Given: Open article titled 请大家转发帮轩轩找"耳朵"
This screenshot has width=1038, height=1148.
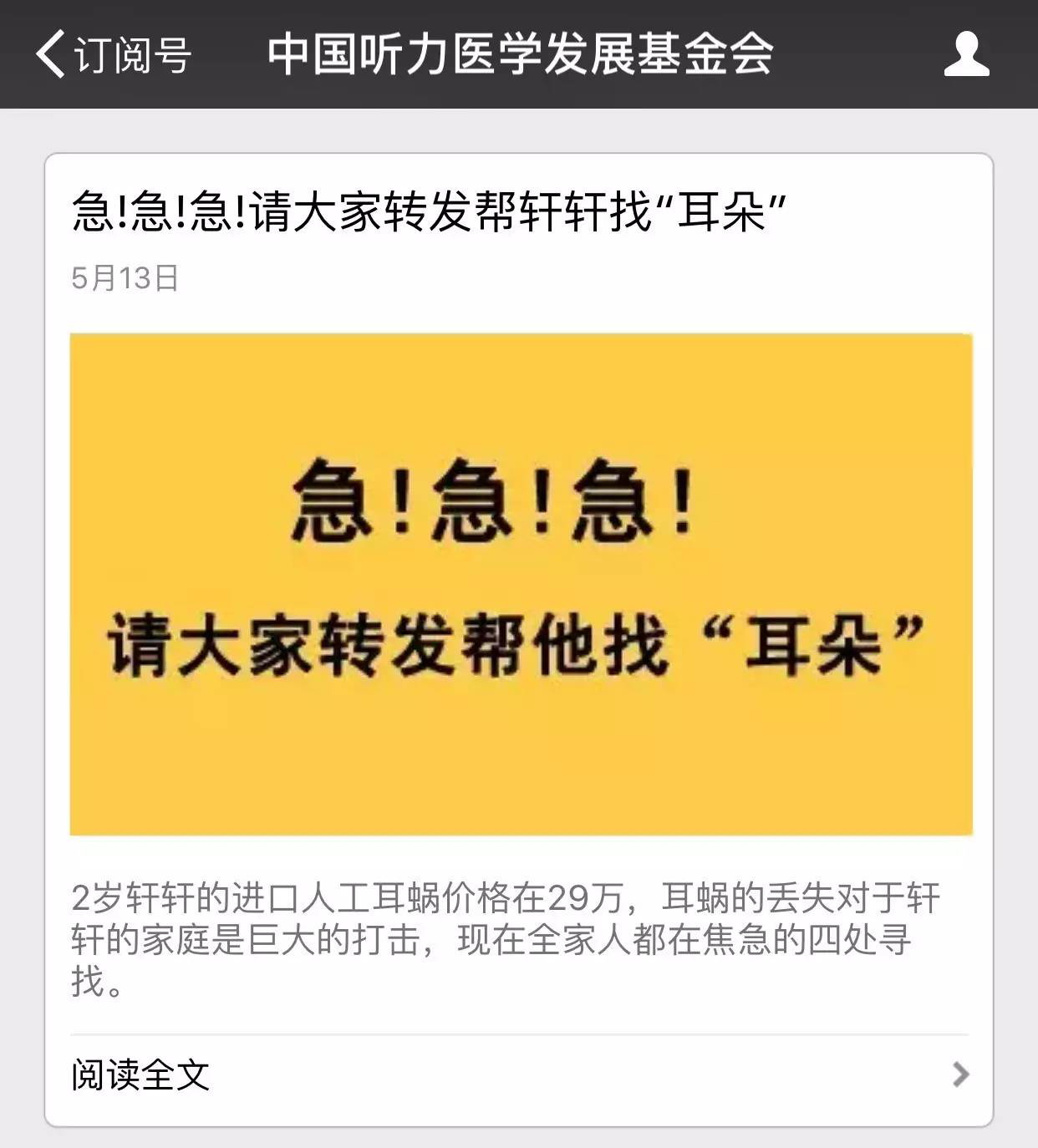Looking at the screenshot, I should pos(430,211).
